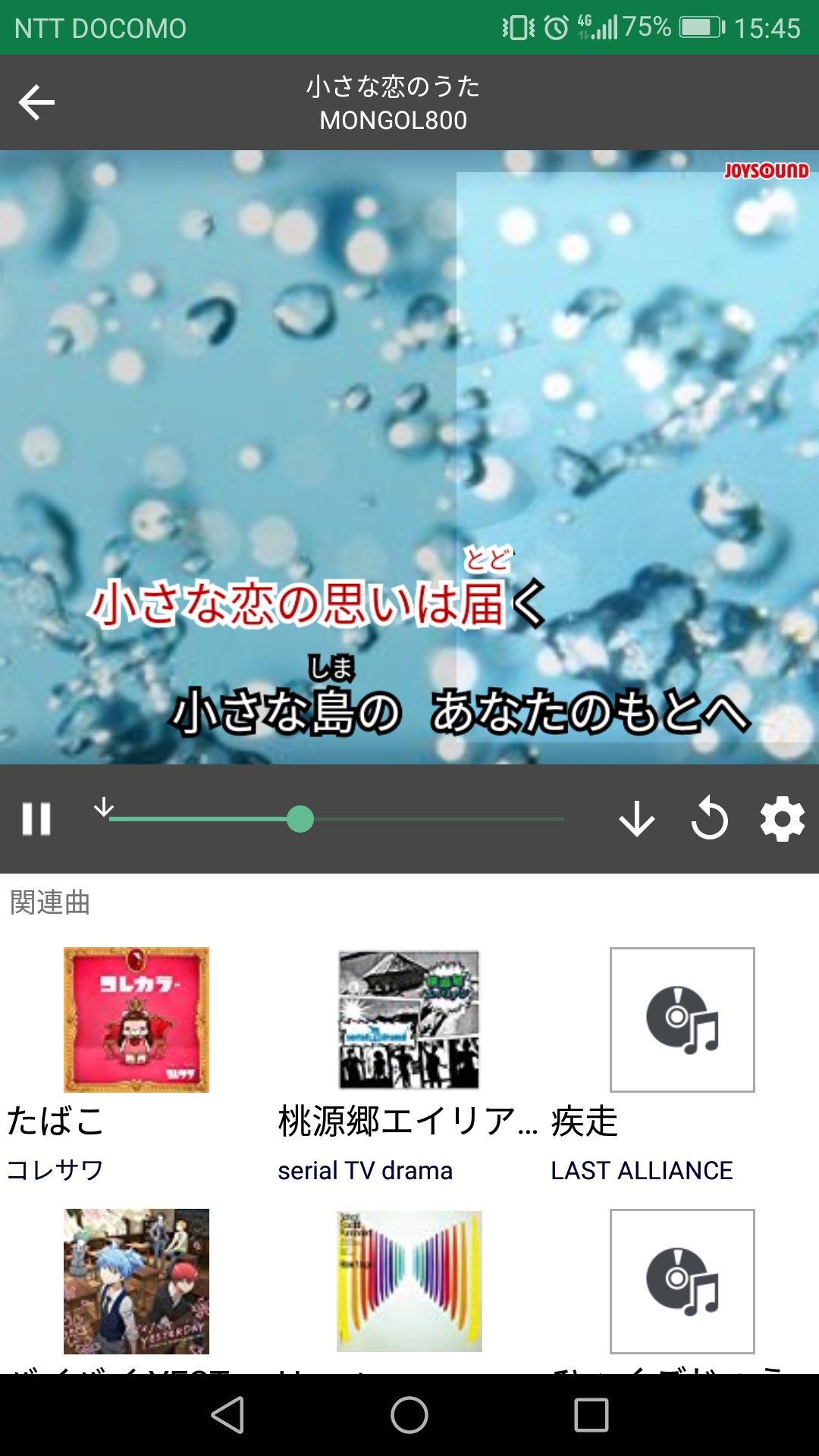The image size is (819, 1456).
Task: Go back using the top-left arrow
Action: point(36,102)
